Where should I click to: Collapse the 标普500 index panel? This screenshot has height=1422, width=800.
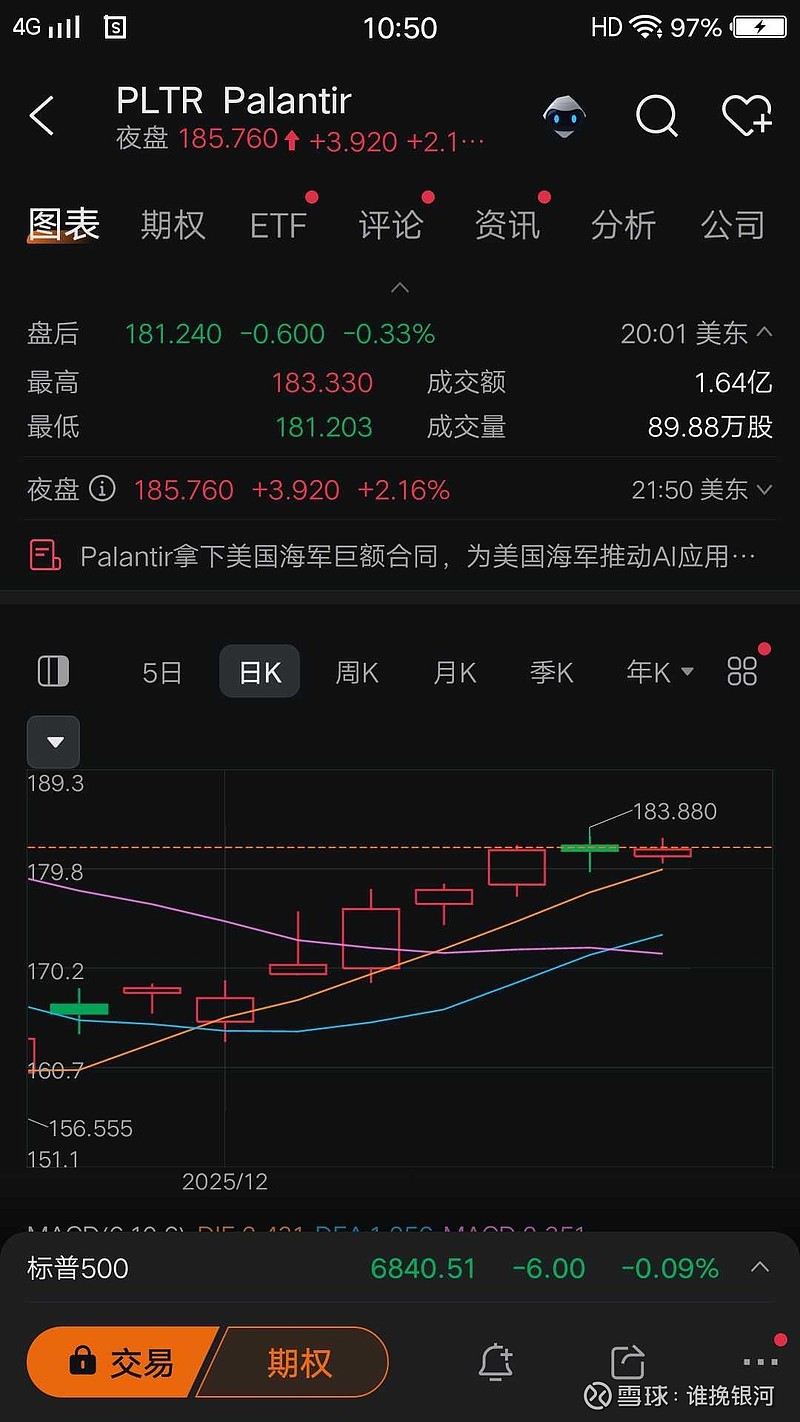click(x=757, y=1268)
